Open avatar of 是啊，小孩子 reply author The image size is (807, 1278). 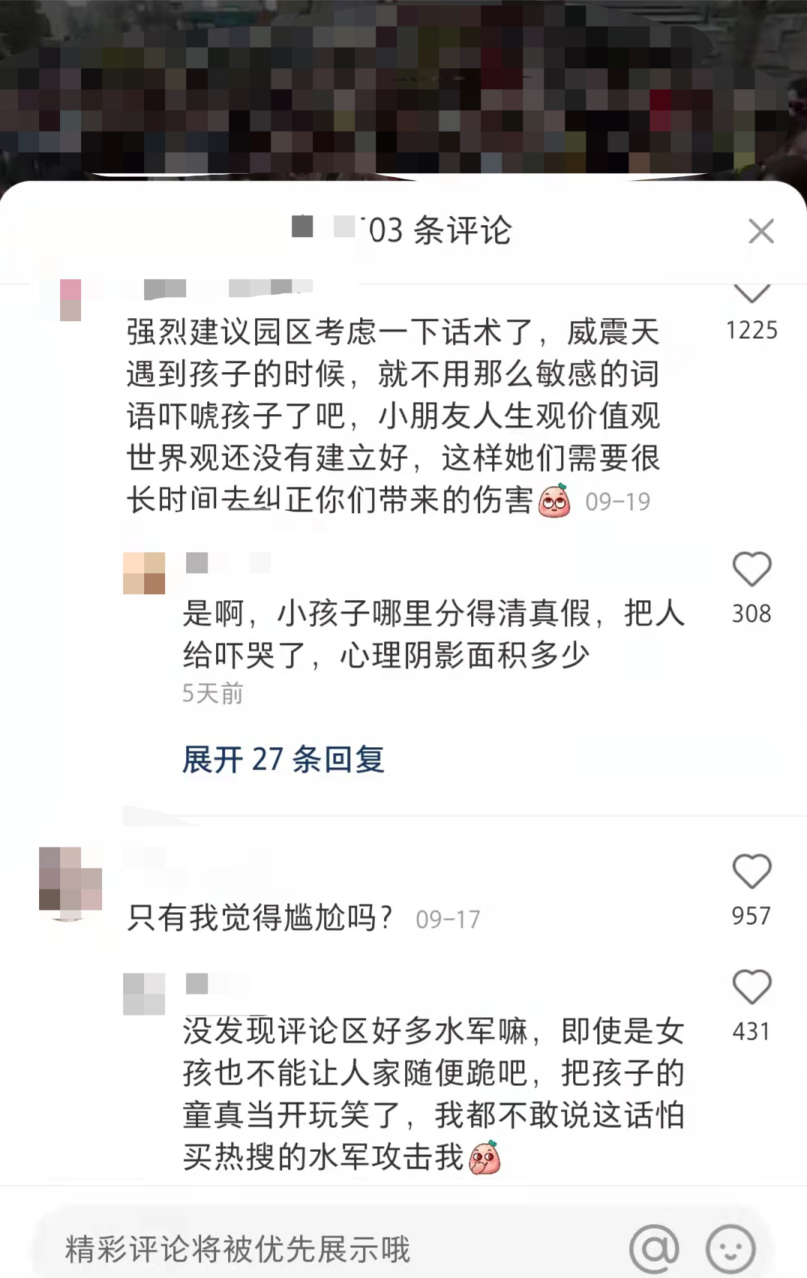tap(144, 573)
